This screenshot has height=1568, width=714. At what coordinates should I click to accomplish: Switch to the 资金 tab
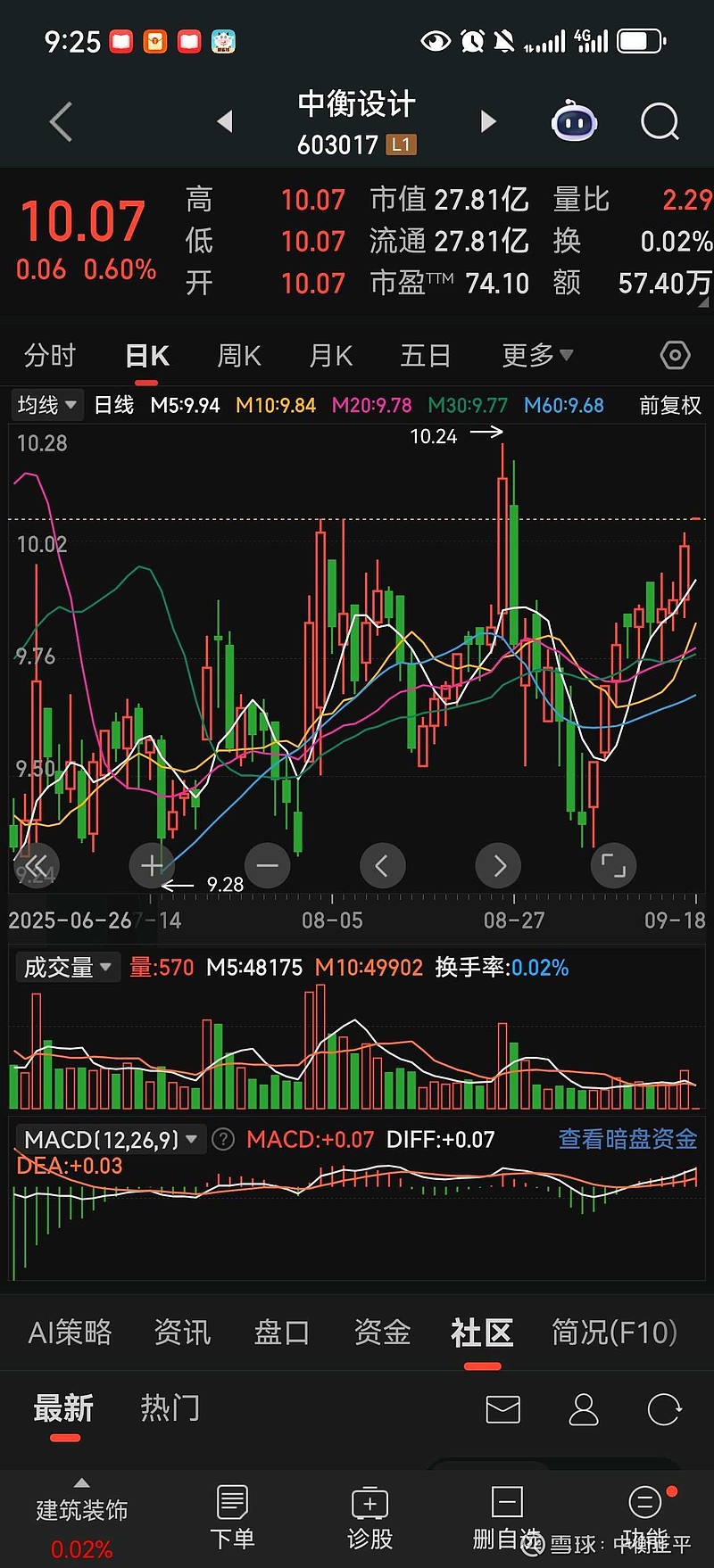pos(382,1333)
